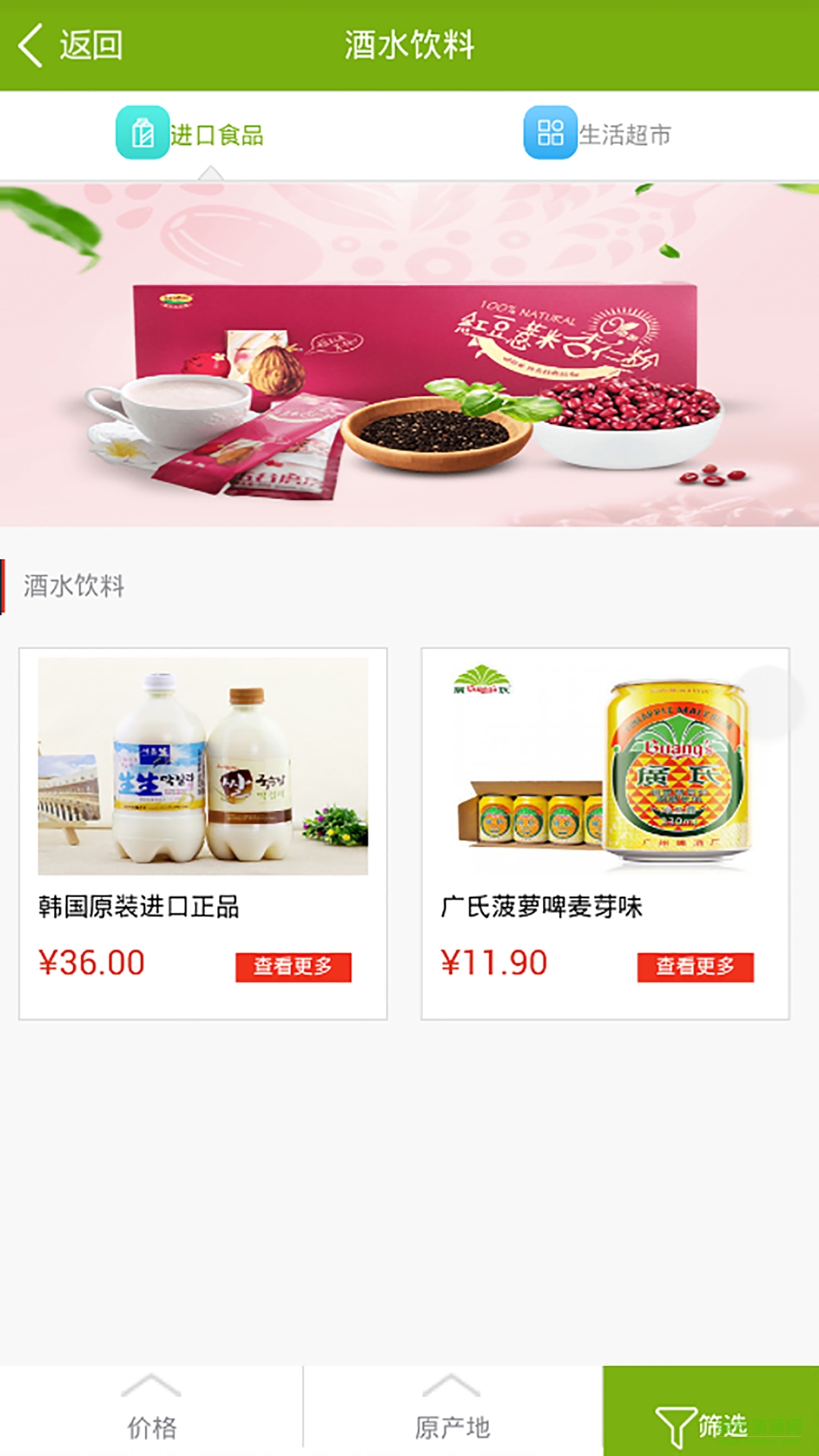Open the red bean powder banner
This screenshot has height=1456, width=819.
click(x=409, y=355)
